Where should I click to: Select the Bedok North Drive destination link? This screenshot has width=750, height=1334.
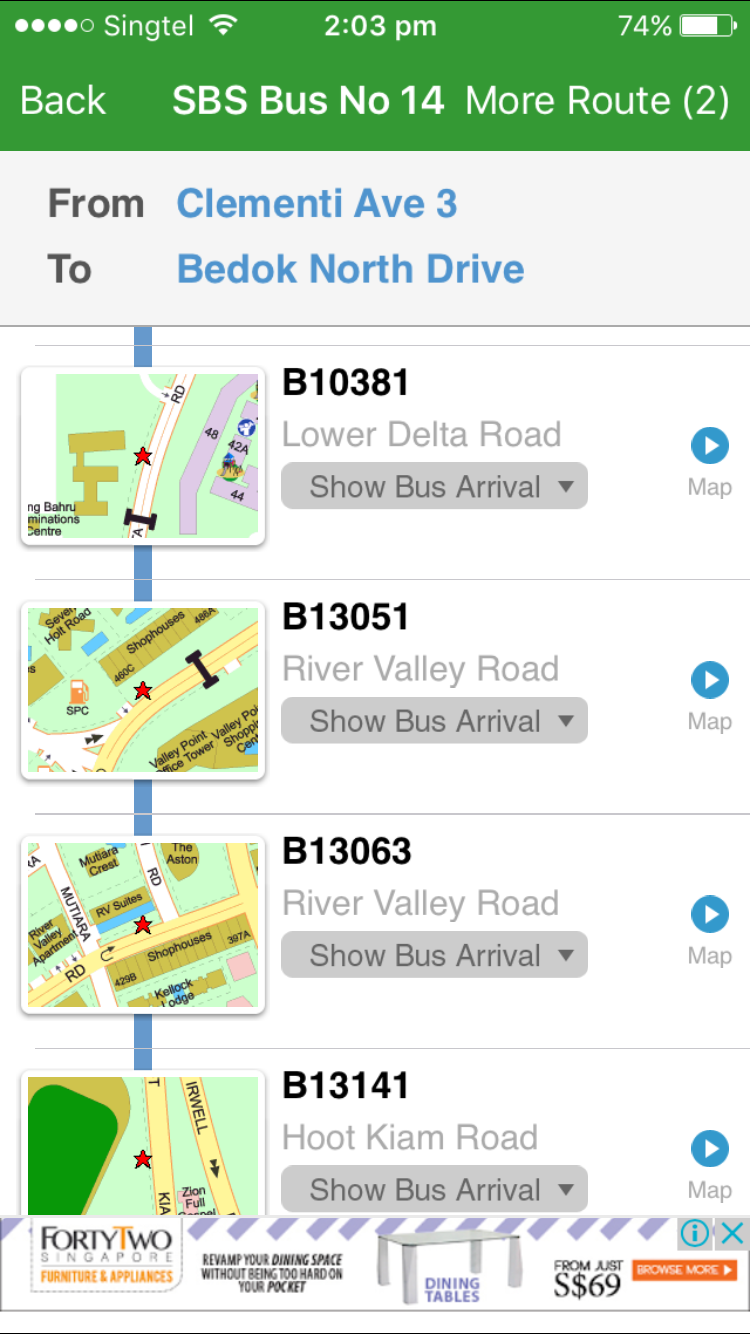point(350,269)
